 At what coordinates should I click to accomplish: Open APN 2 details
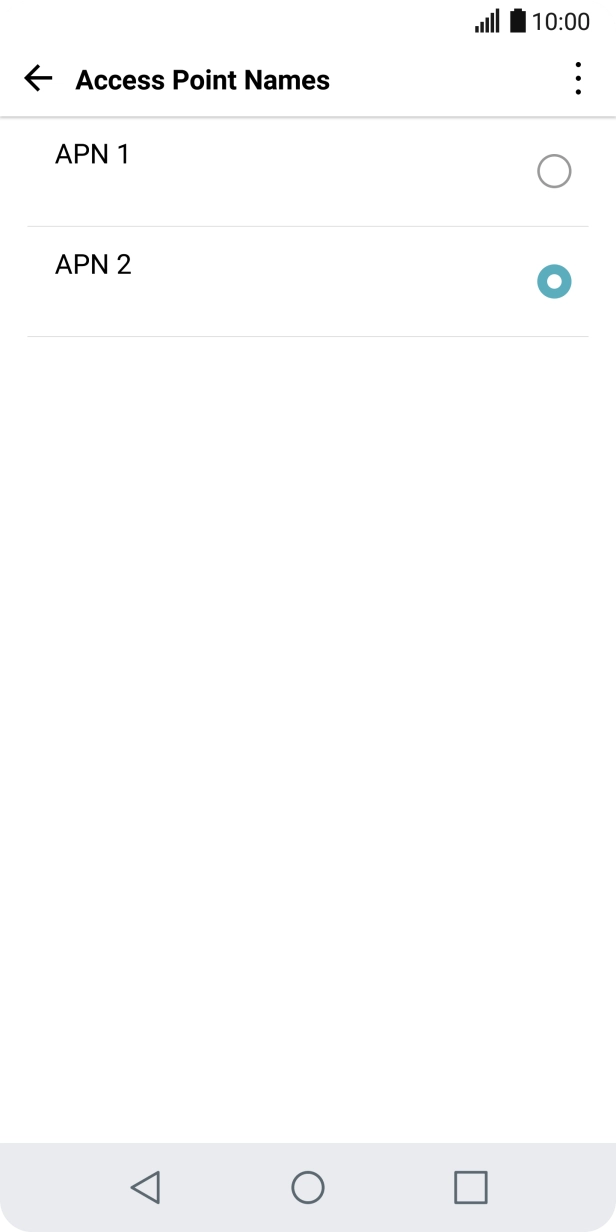point(94,265)
